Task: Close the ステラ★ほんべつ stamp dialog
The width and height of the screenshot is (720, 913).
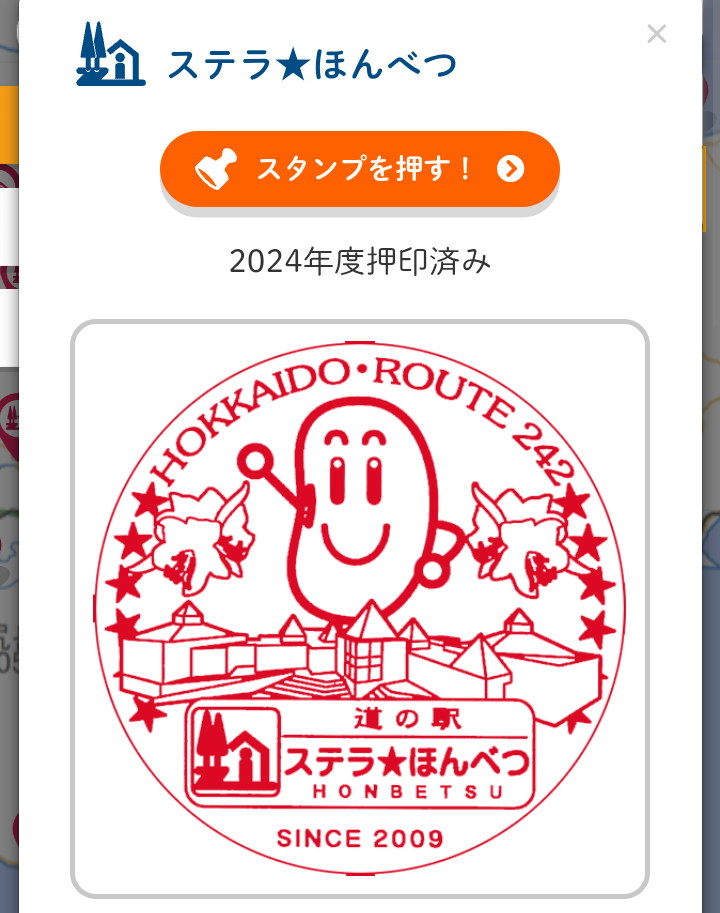Action: [656, 34]
